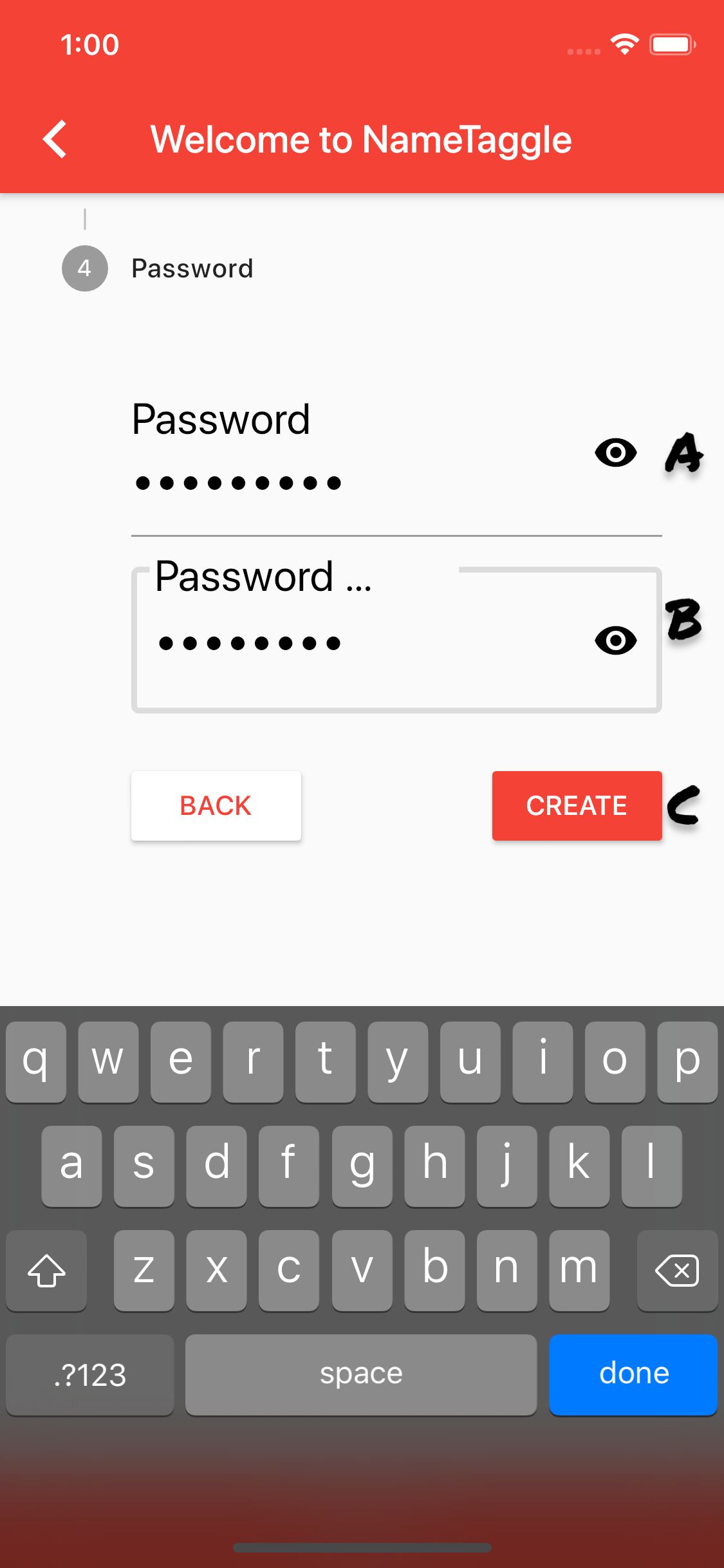Tap CREATE to make the account

[577, 805]
